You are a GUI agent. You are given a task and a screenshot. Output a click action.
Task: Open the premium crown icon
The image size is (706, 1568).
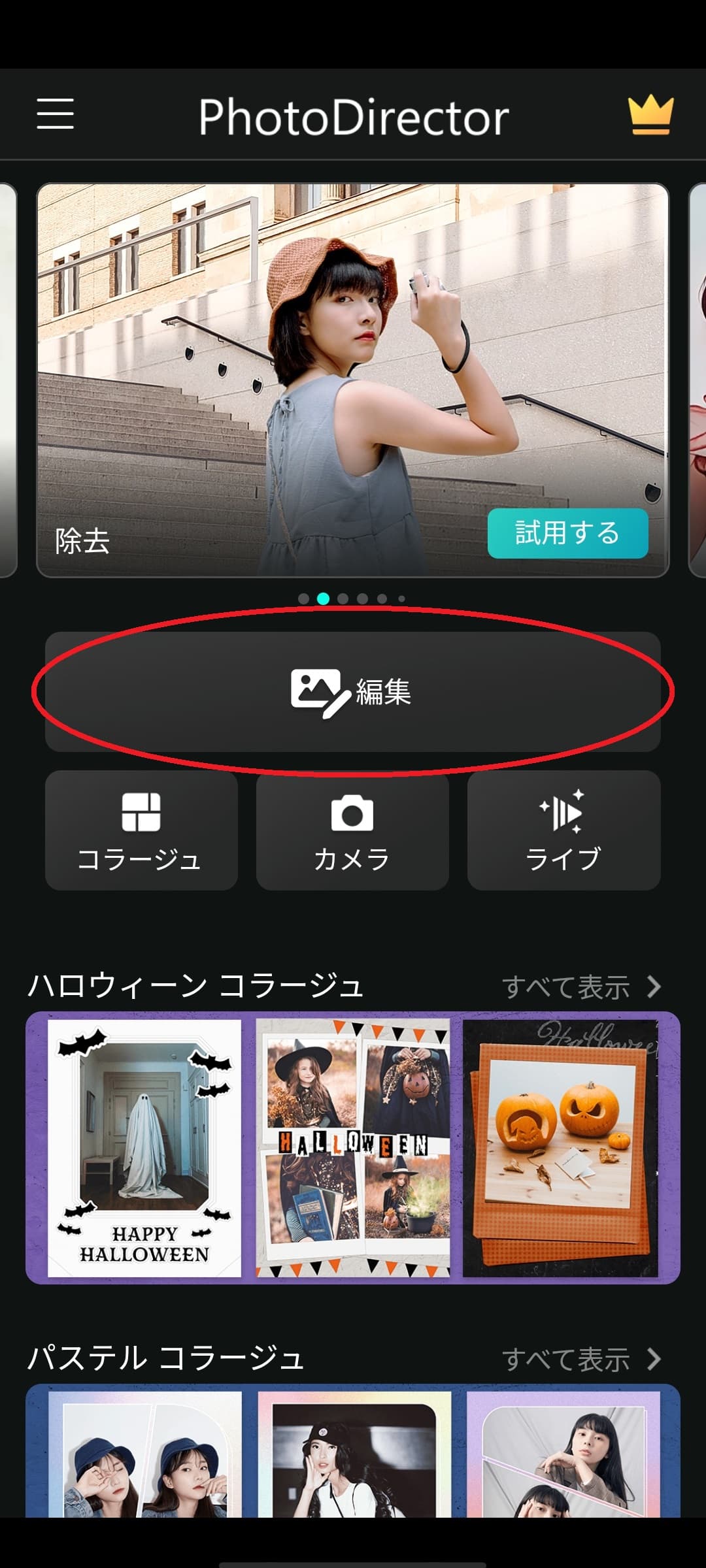(x=650, y=116)
